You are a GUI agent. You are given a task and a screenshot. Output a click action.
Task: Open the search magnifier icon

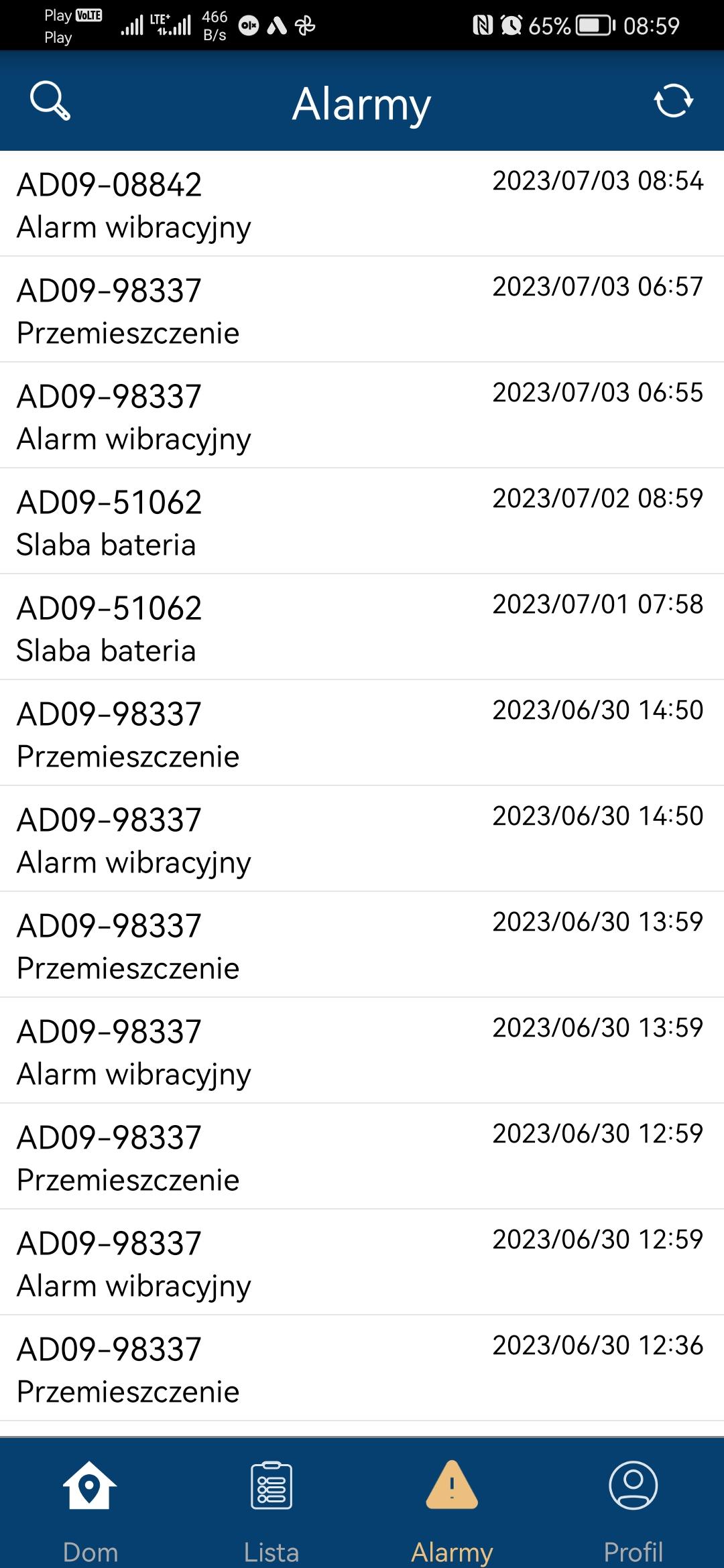pos(50,102)
